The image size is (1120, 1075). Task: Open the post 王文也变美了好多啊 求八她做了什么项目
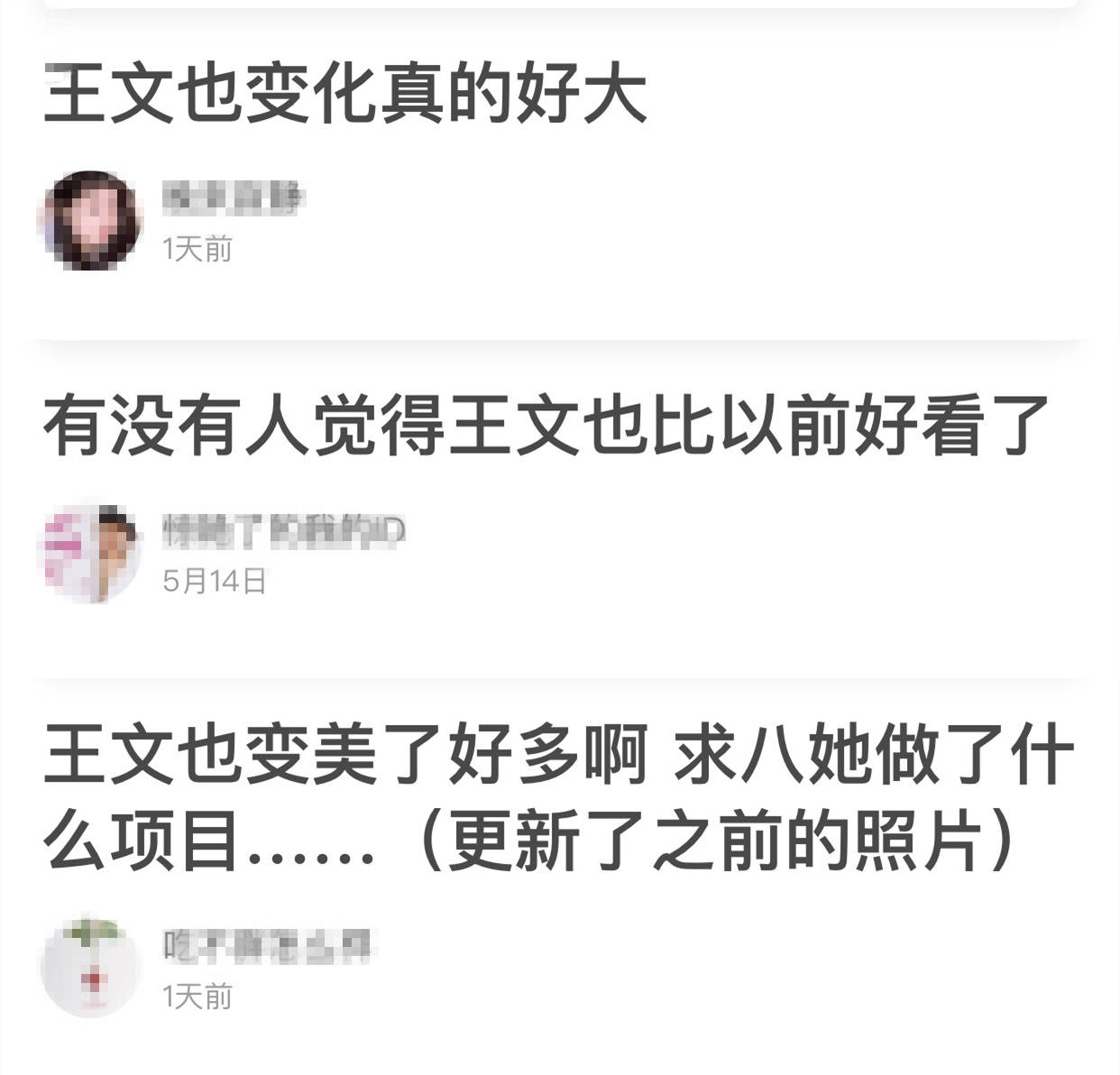557,796
